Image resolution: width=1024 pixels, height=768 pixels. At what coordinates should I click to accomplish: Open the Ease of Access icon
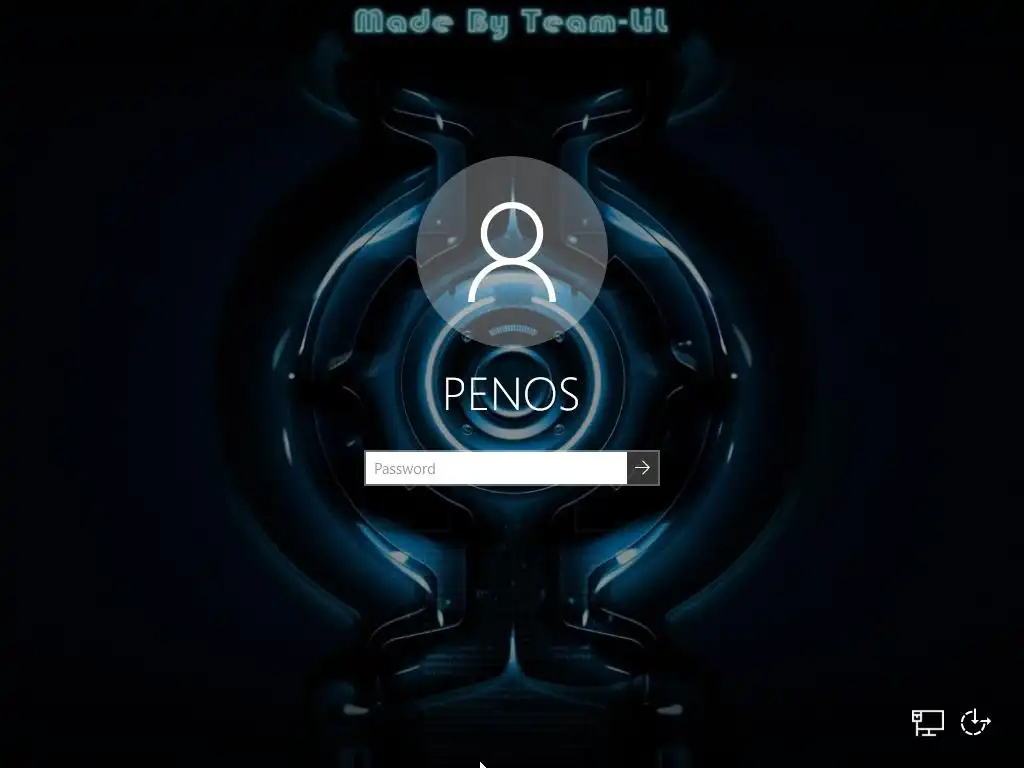[x=975, y=722]
